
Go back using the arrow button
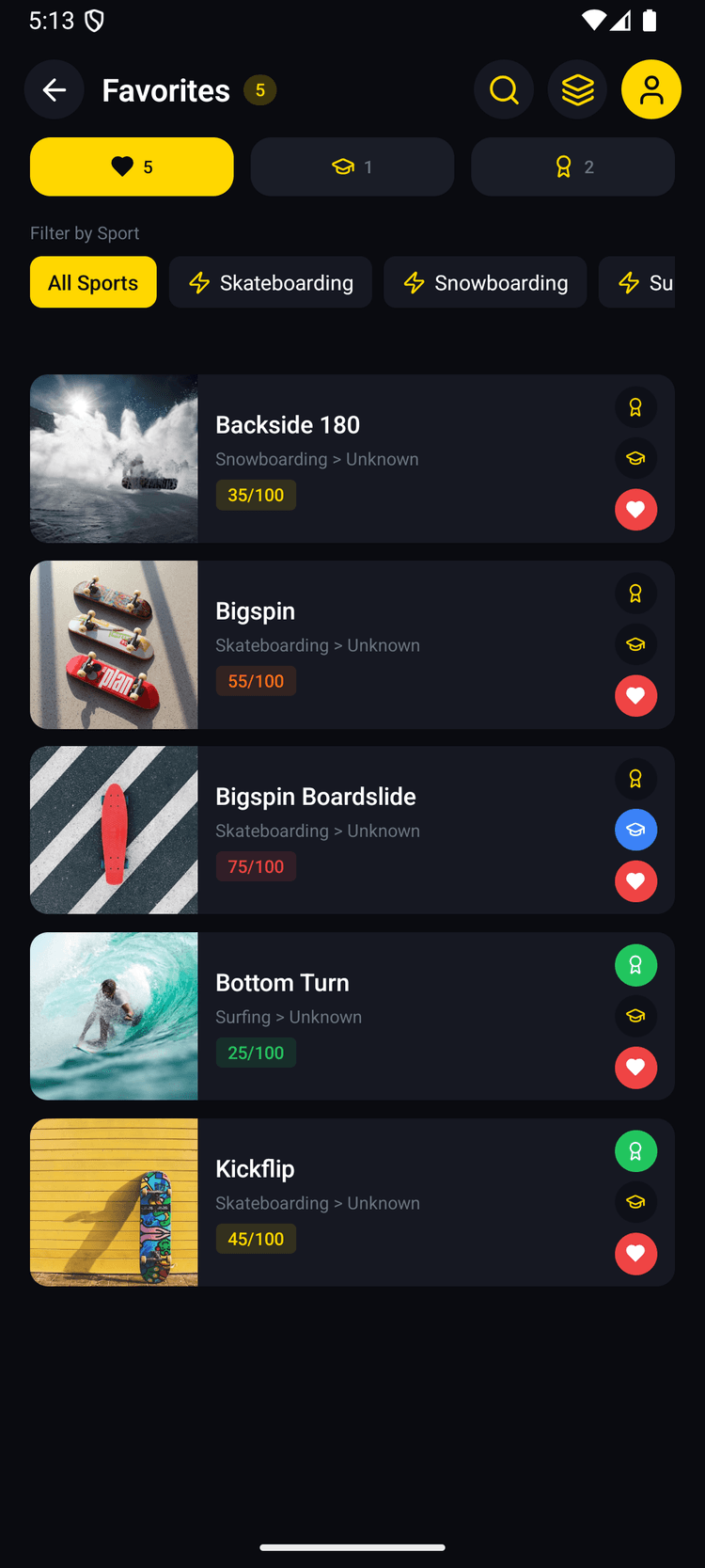tap(54, 89)
